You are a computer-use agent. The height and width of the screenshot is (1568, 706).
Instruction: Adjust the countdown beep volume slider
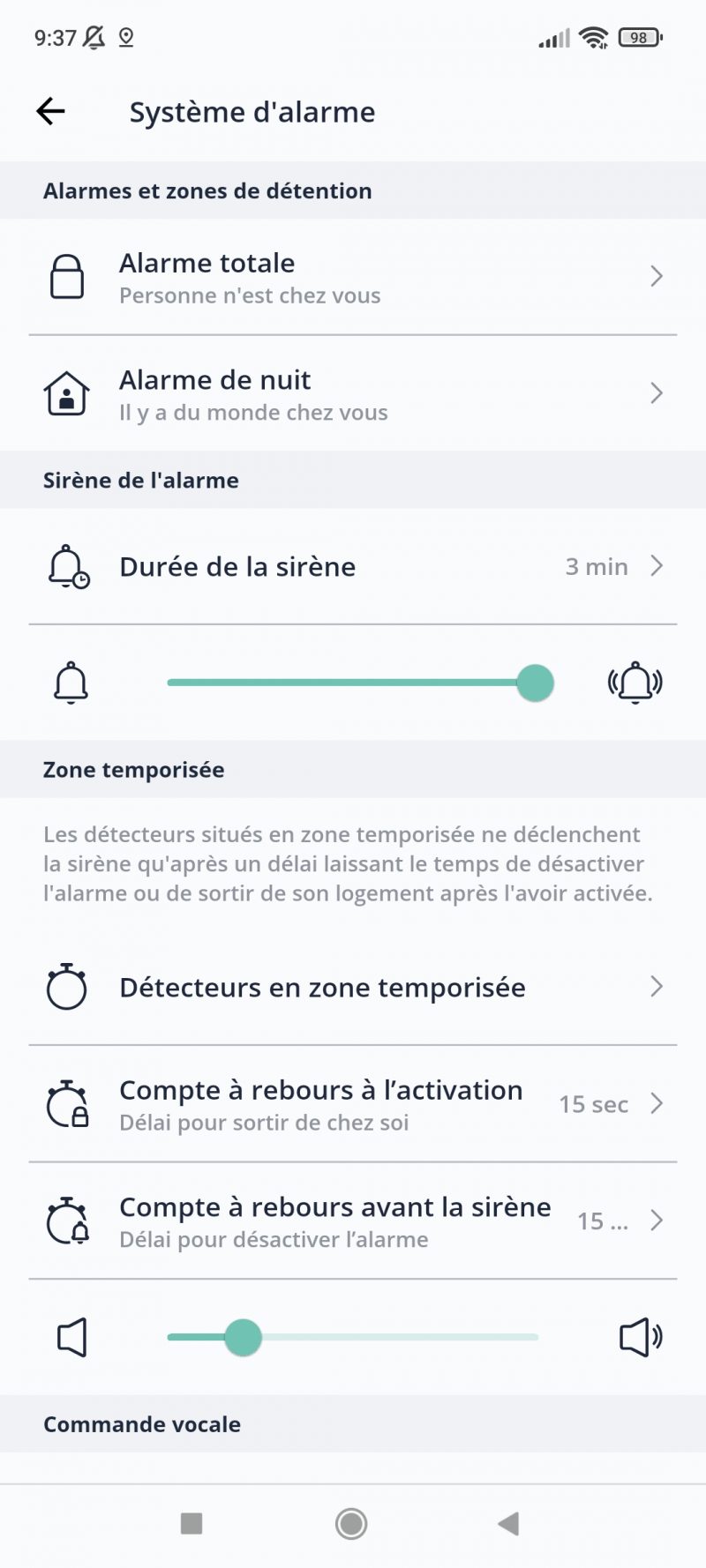[x=244, y=1338]
